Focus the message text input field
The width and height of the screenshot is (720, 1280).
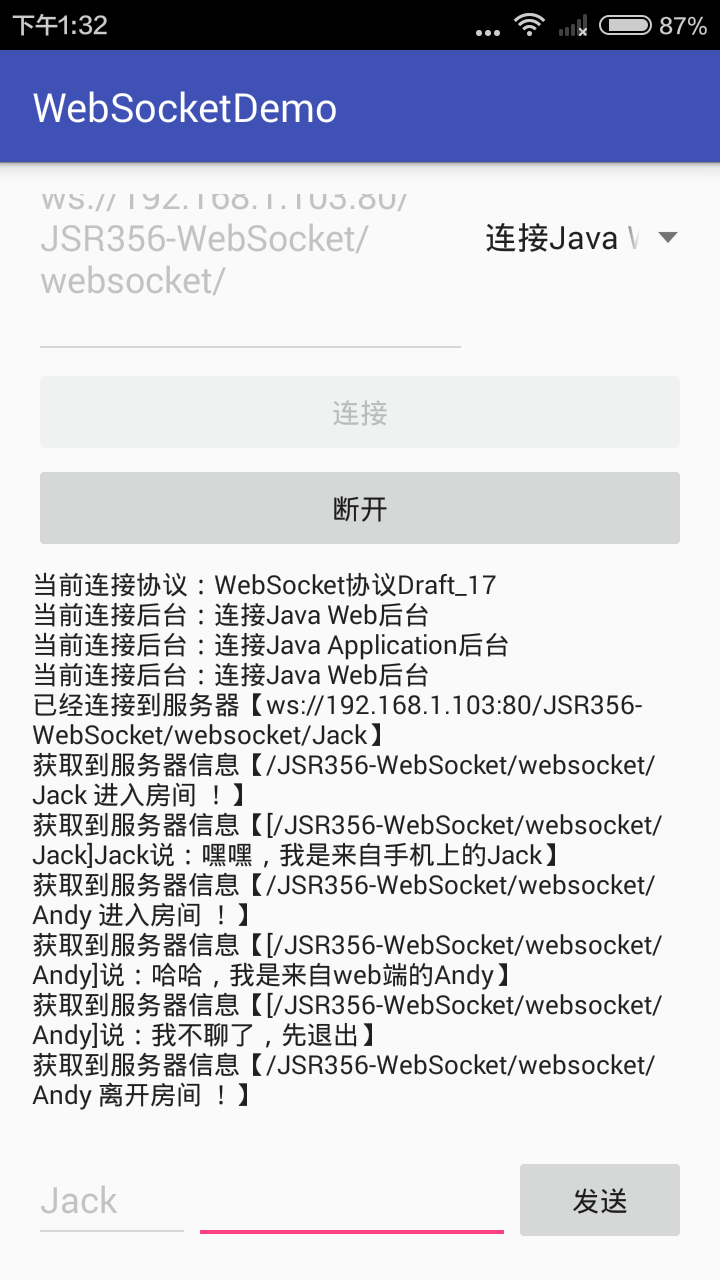pyautogui.click(x=352, y=1200)
